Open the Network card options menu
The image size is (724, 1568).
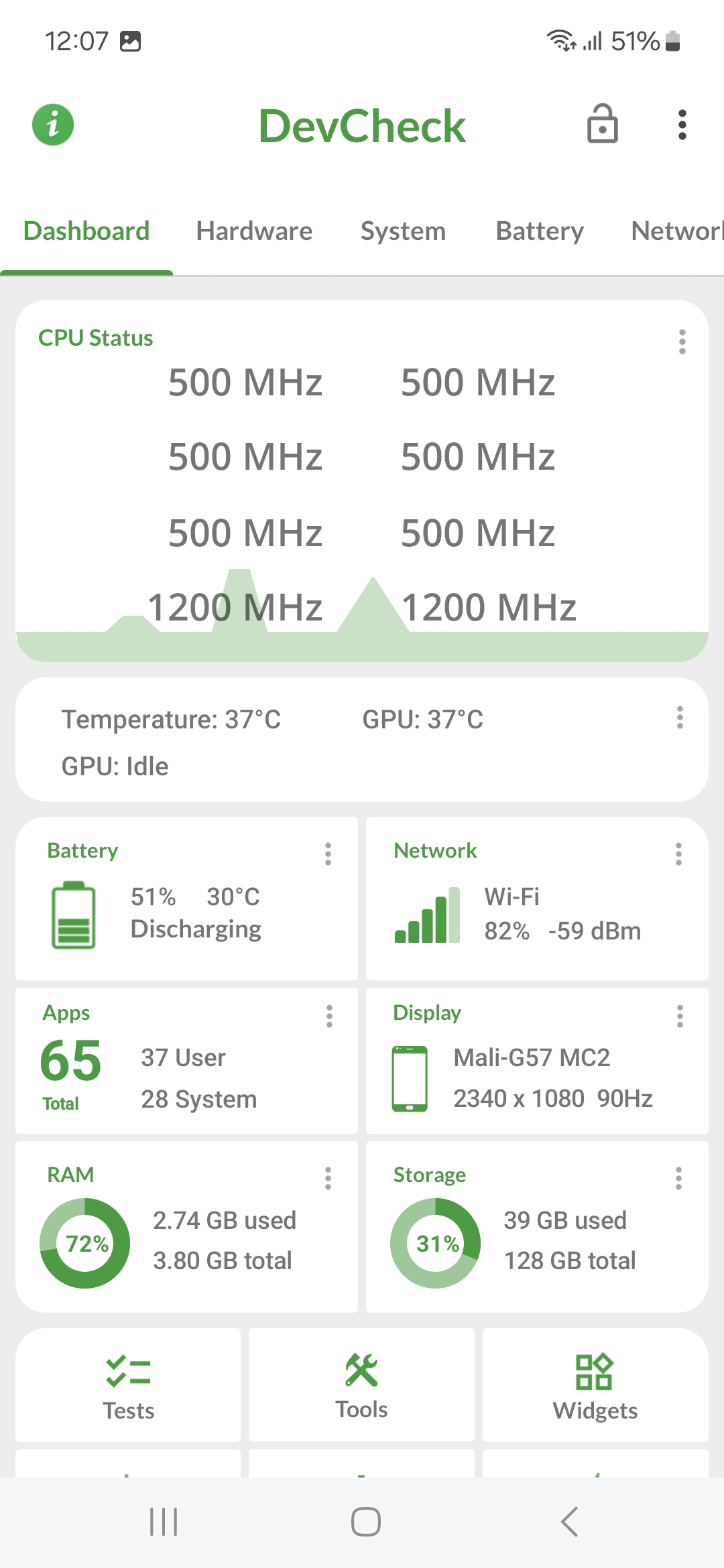(678, 854)
